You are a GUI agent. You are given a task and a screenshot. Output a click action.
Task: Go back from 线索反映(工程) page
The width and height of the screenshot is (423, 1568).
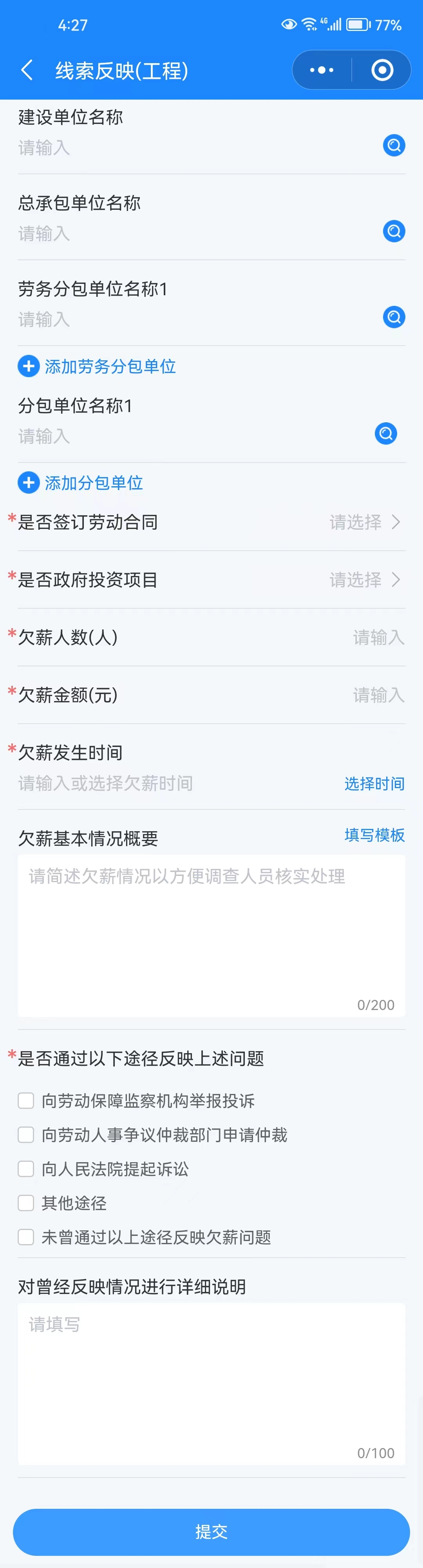tap(27, 70)
